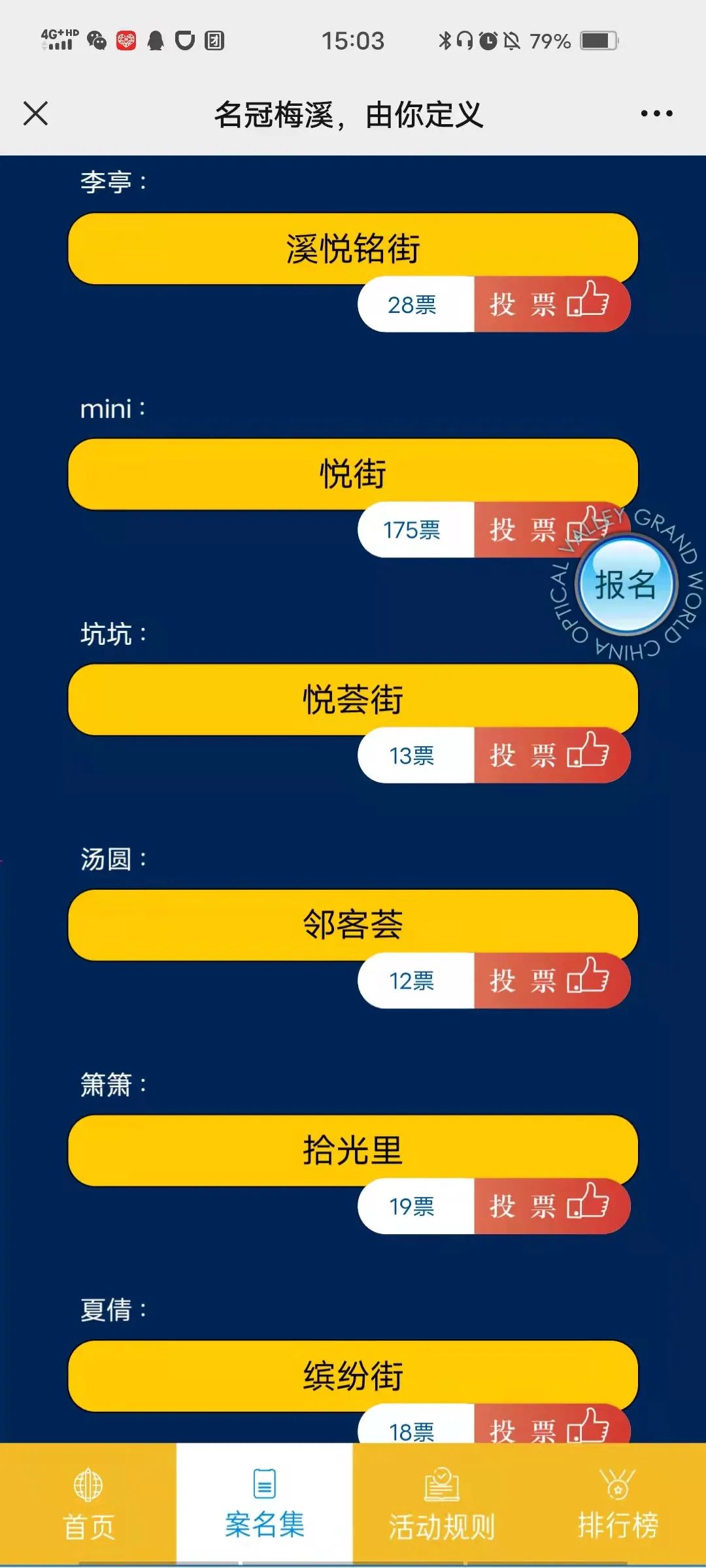Go to the 首页 tab

click(88, 1504)
